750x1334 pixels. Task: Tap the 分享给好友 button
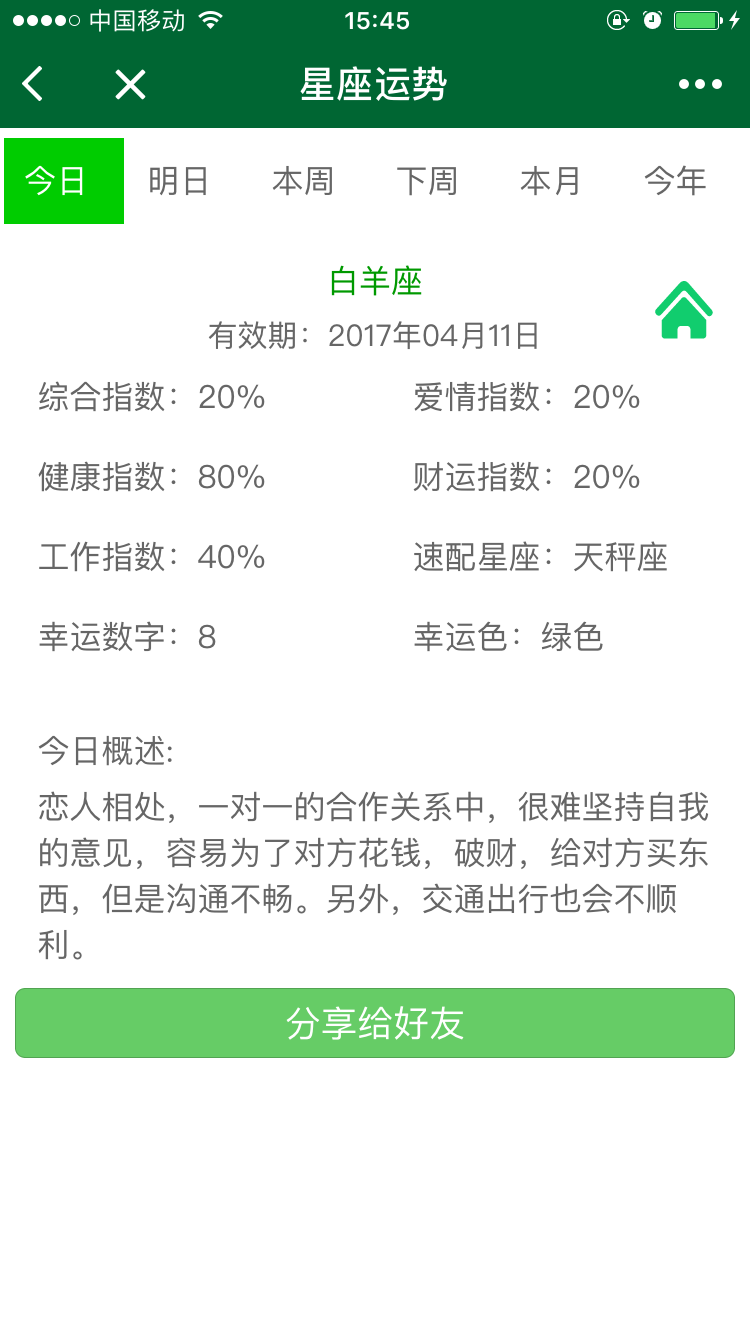click(x=375, y=1023)
